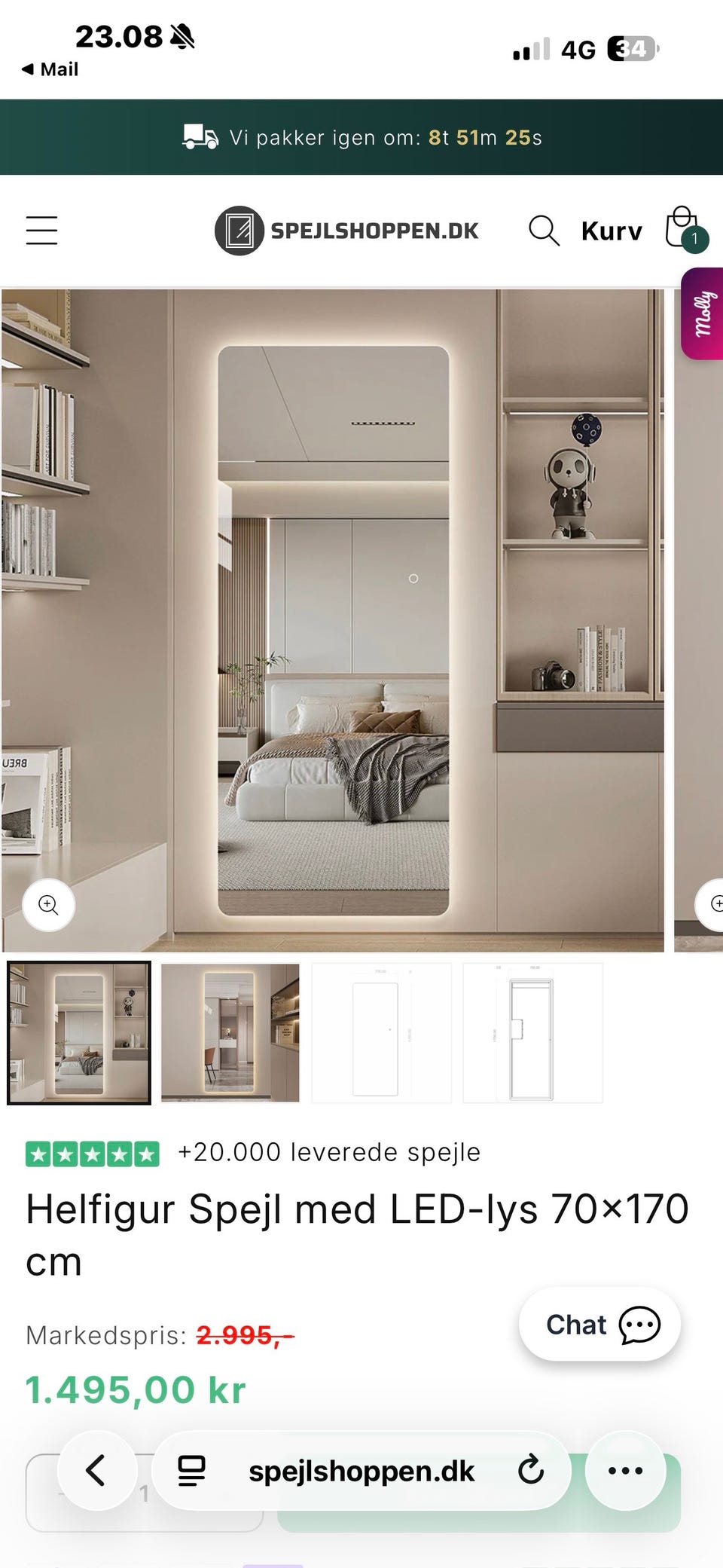Tap the reload icon in the browser bar
This screenshot has width=723, height=1568.
click(531, 1470)
